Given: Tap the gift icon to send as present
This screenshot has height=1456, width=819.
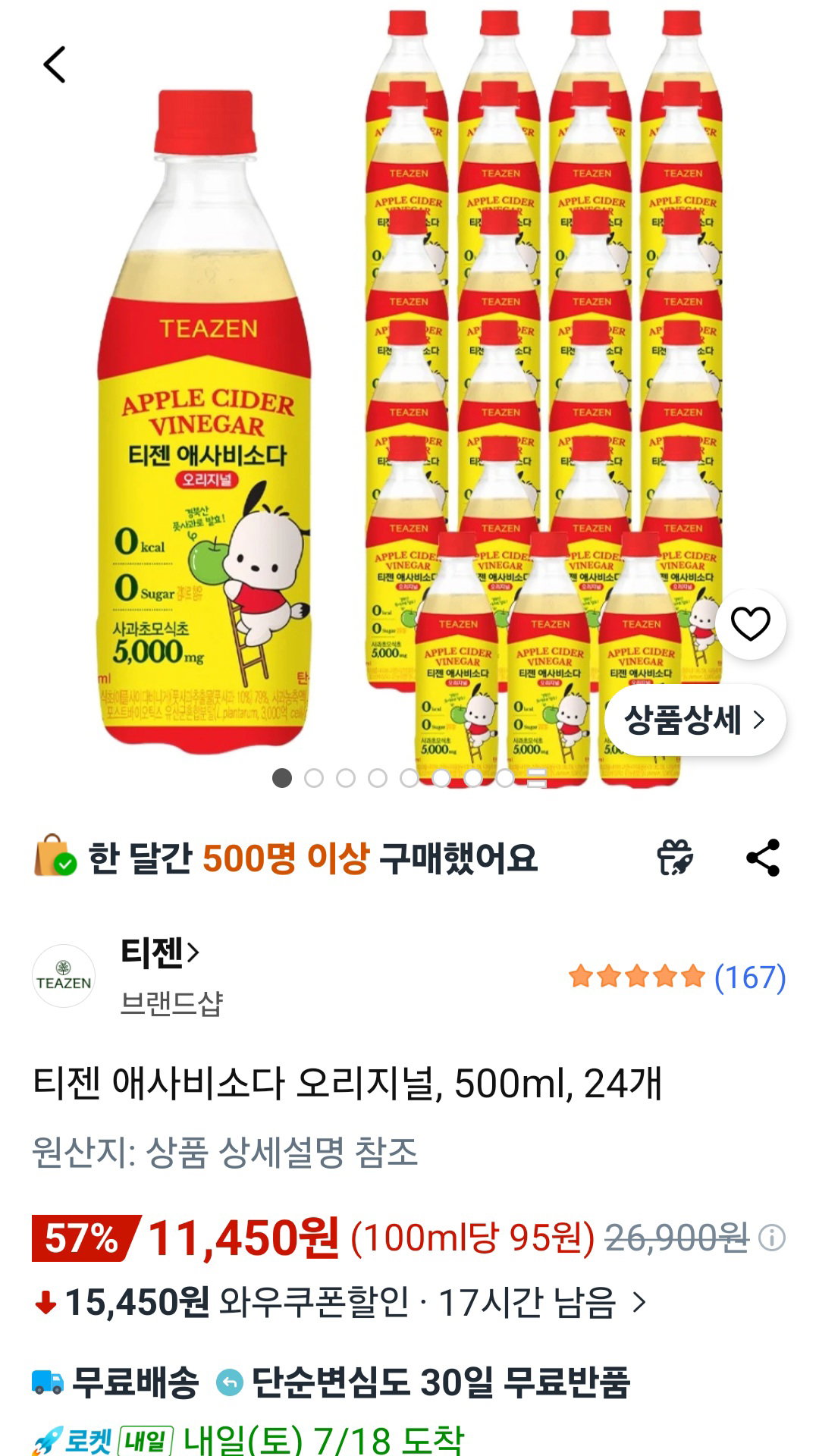Looking at the screenshot, I should pyautogui.click(x=675, y=858).
